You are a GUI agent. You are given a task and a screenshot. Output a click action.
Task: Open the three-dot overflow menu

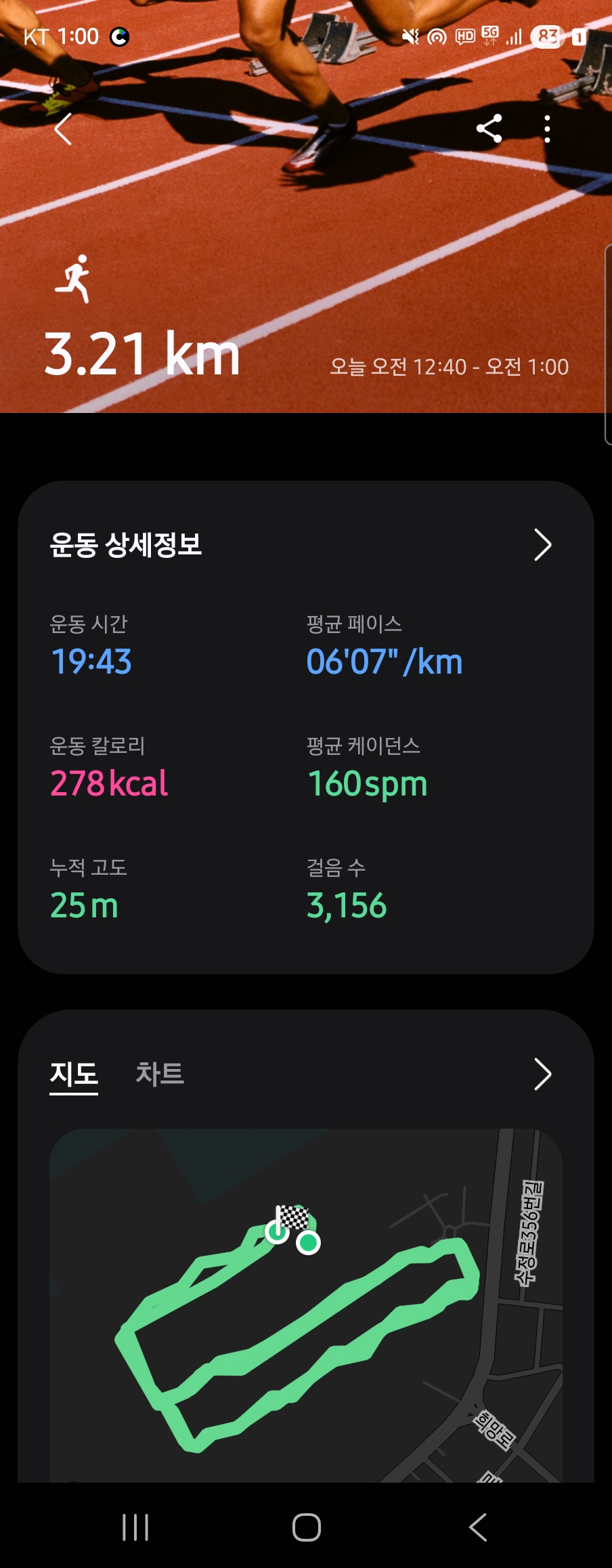tap(547, 129)
